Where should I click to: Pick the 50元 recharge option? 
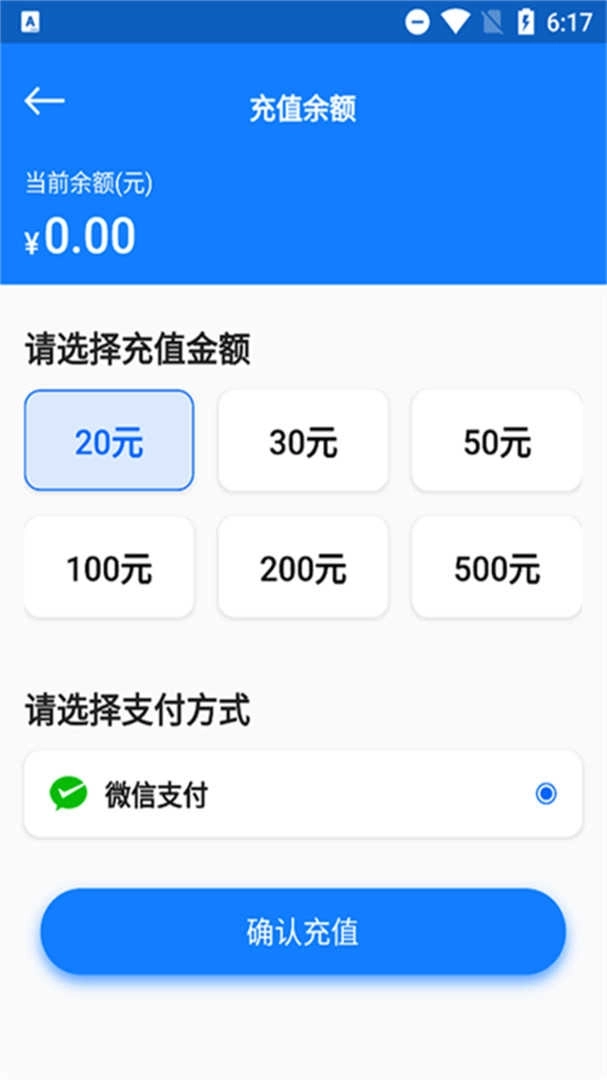[x=497, y=441]
